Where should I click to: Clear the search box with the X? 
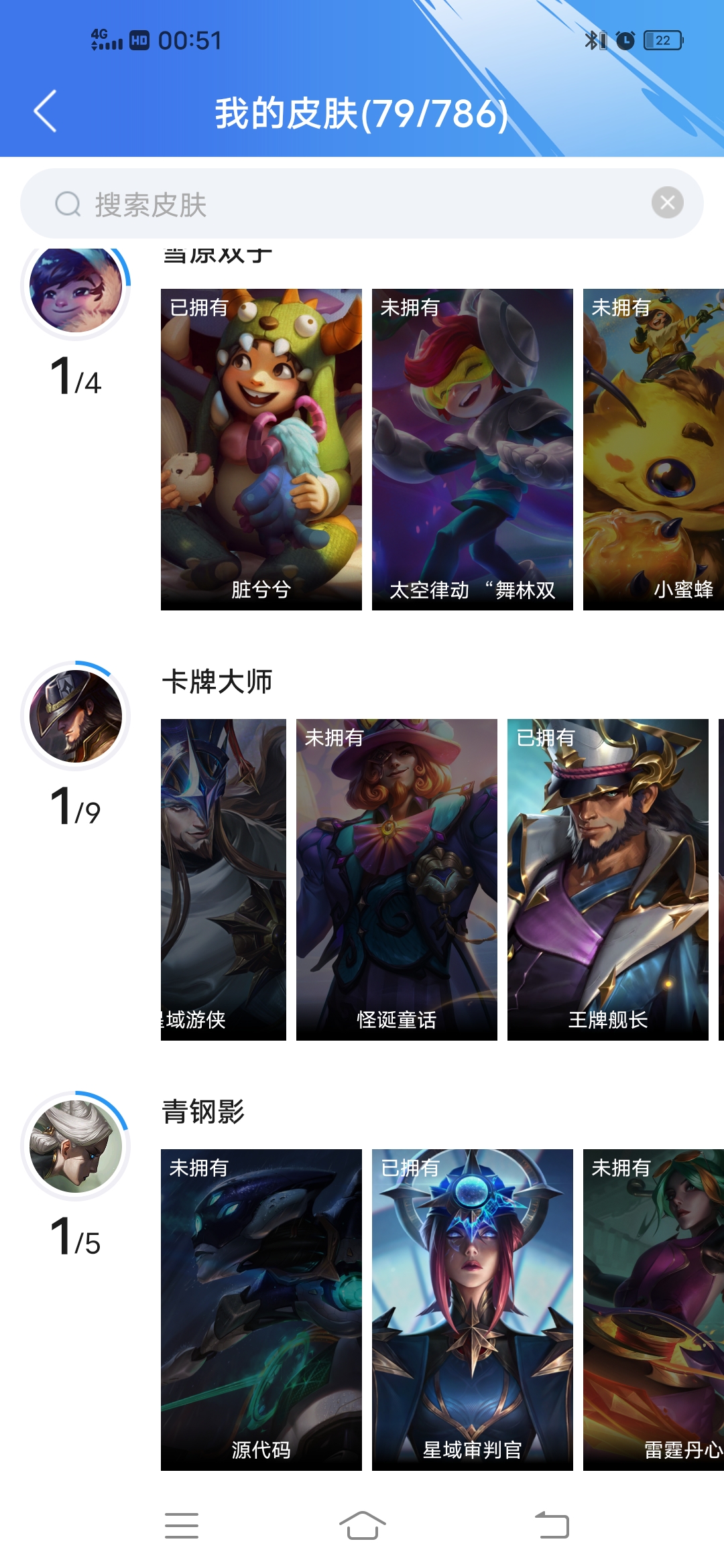point(668,202)
